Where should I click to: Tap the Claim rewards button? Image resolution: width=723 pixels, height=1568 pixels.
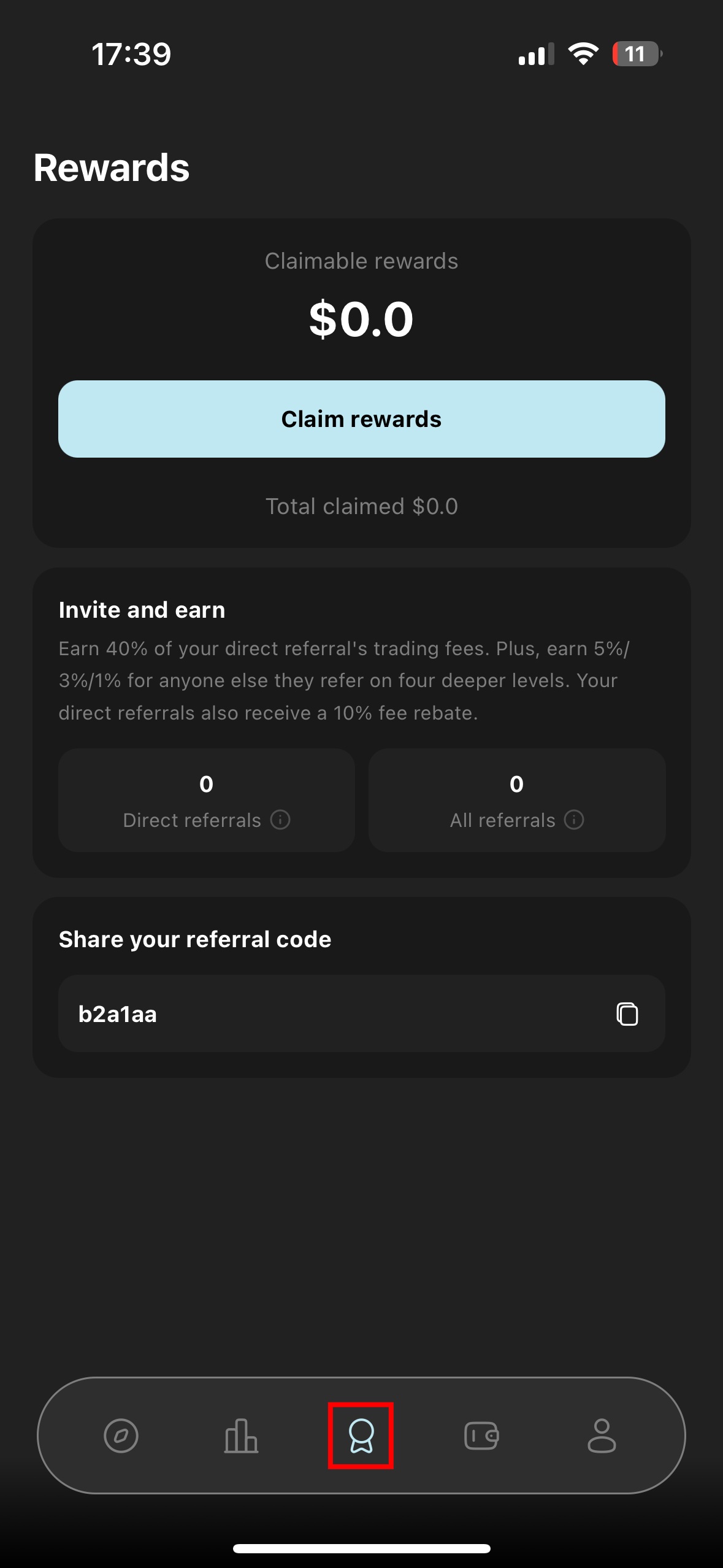[x=361, y=419]
